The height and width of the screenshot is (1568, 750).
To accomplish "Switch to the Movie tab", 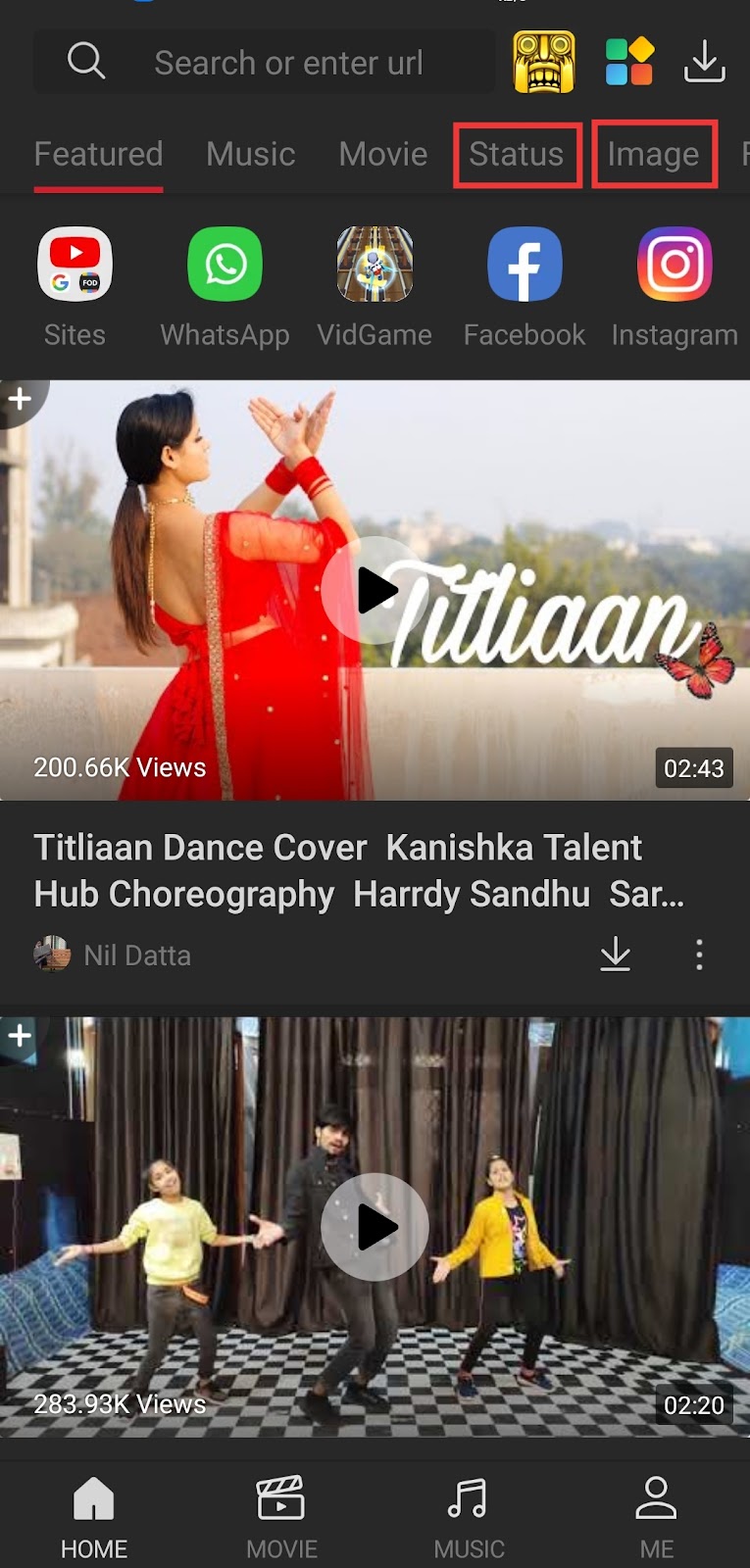I will (382, 154).
